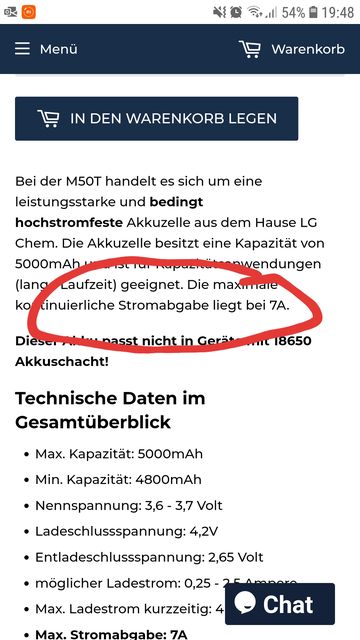Open the Chat bubble widget
The width and height of the screenshot is (360, 640).
click(x=280, y=604)
